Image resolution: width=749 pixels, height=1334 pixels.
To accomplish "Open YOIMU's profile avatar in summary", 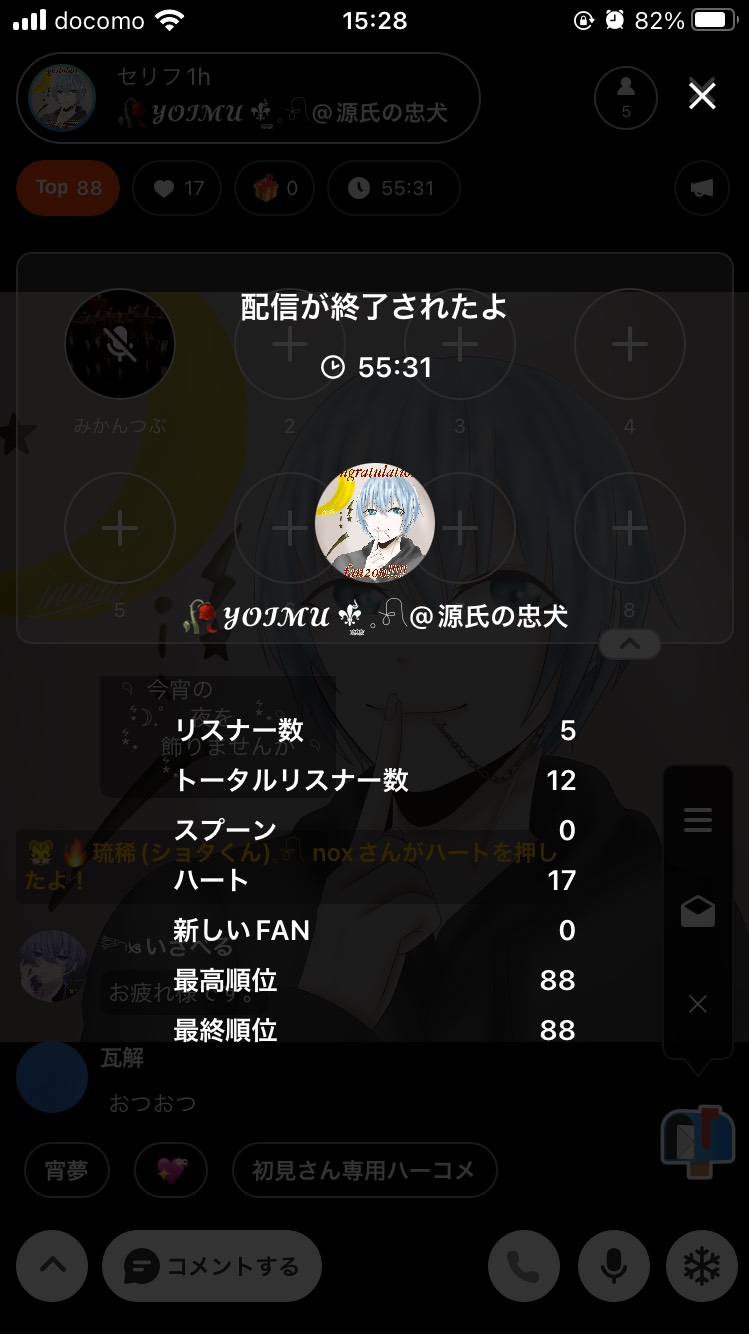I will coord(374,523).
